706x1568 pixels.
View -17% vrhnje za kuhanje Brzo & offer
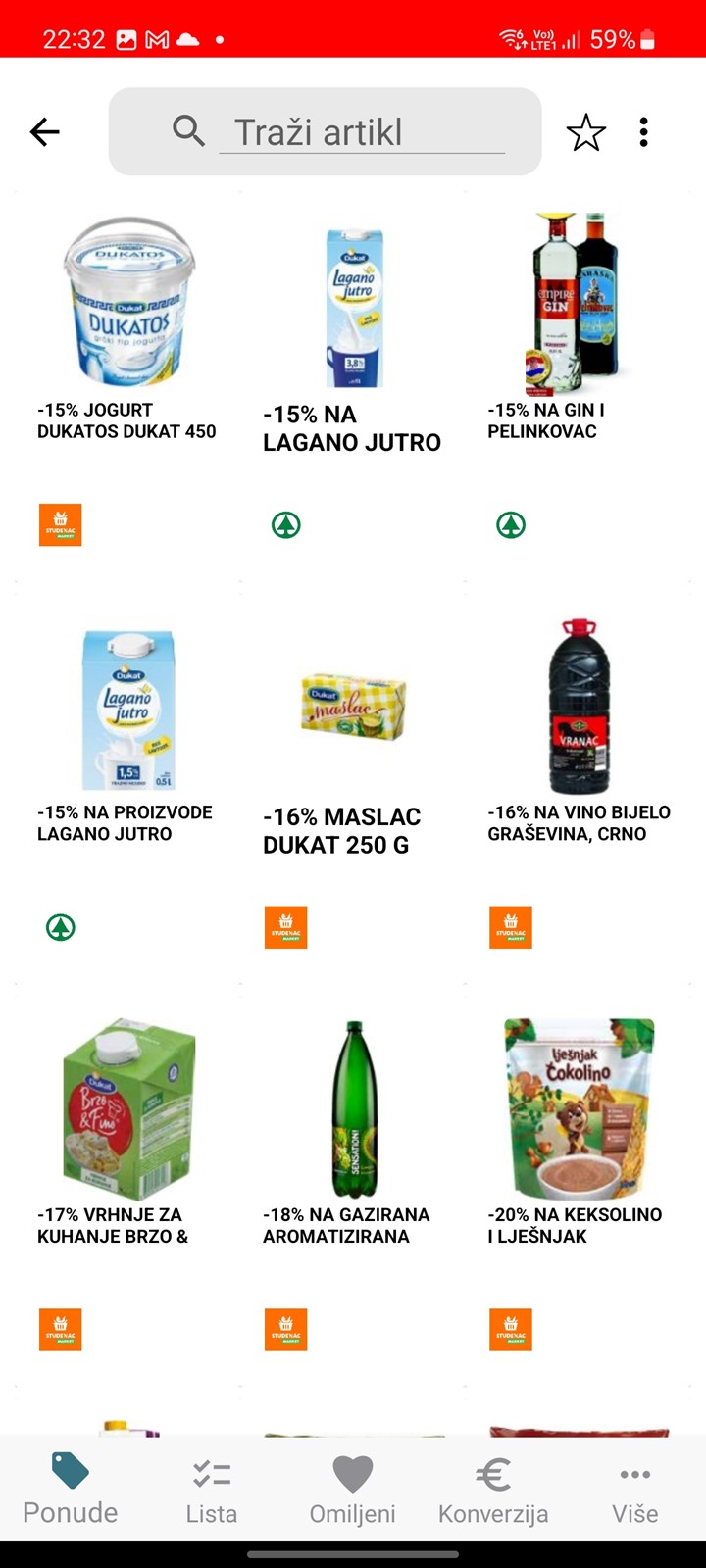click(128, 1186)
